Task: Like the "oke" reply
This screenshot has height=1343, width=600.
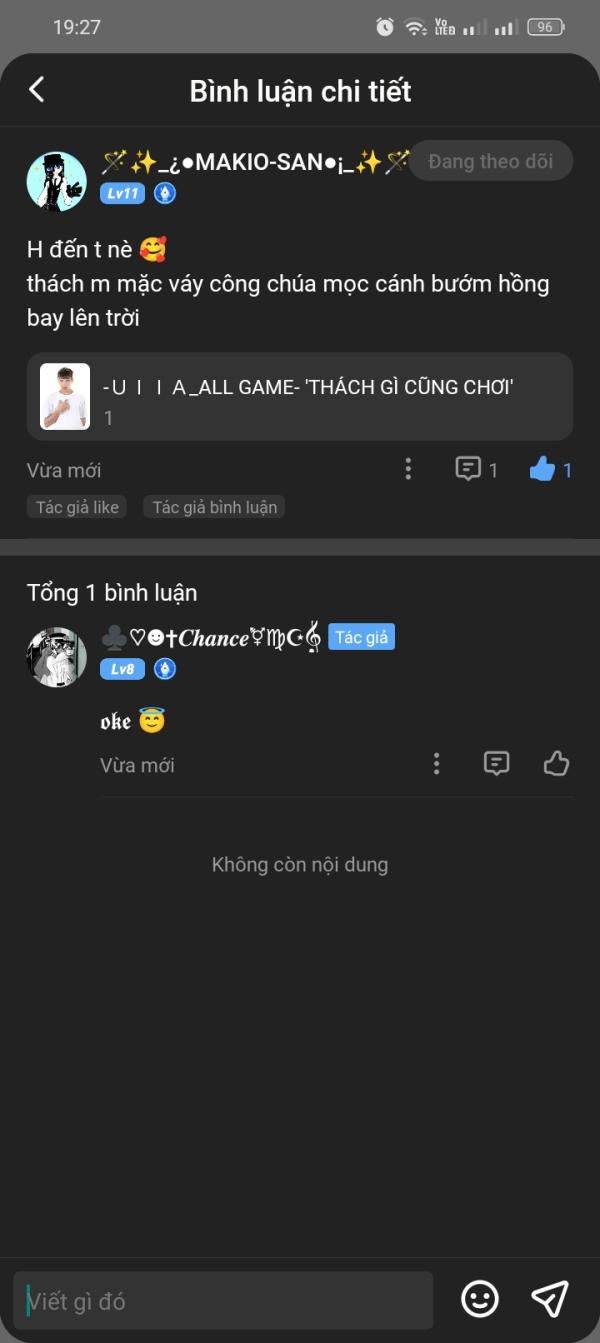Action: [556, 764]
